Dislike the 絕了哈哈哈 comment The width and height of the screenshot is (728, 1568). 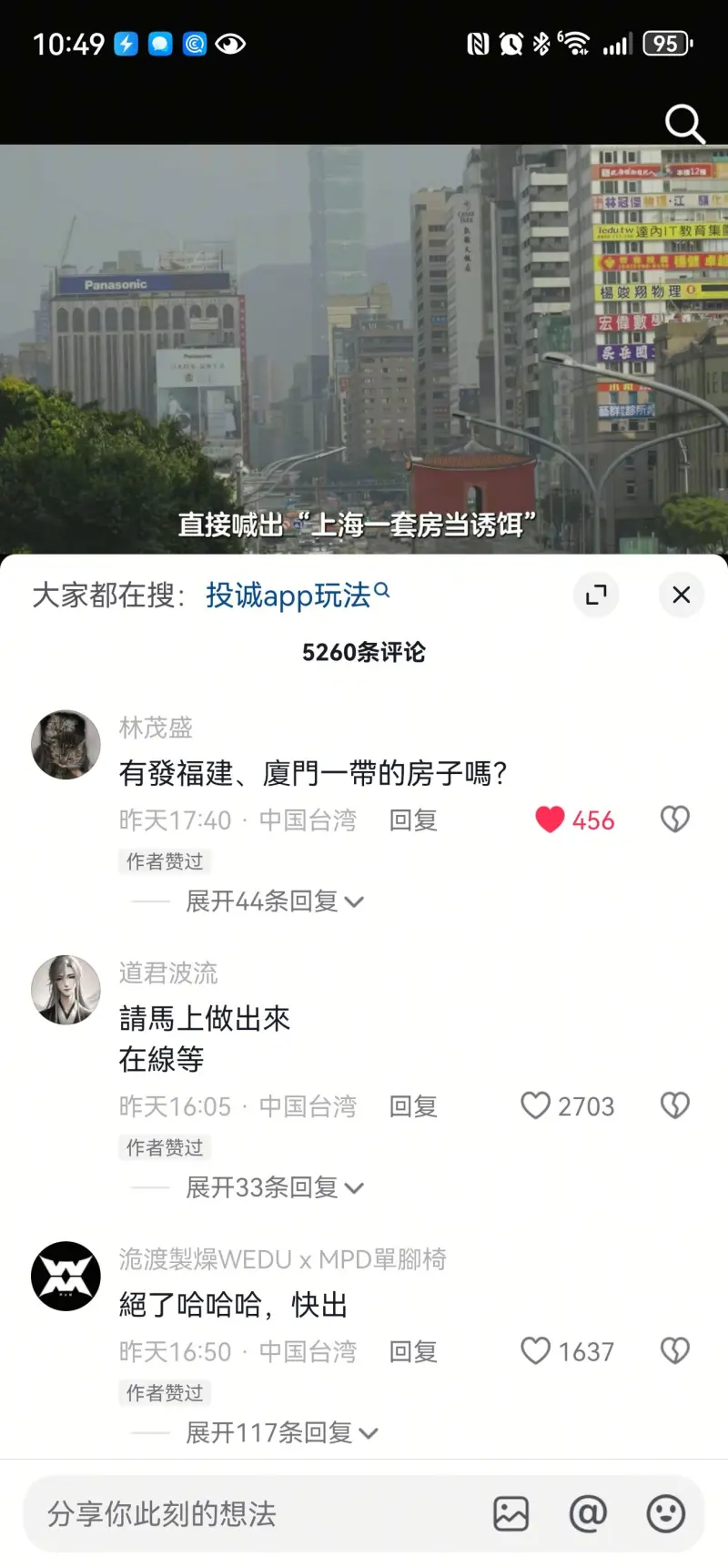point(674,1351)
